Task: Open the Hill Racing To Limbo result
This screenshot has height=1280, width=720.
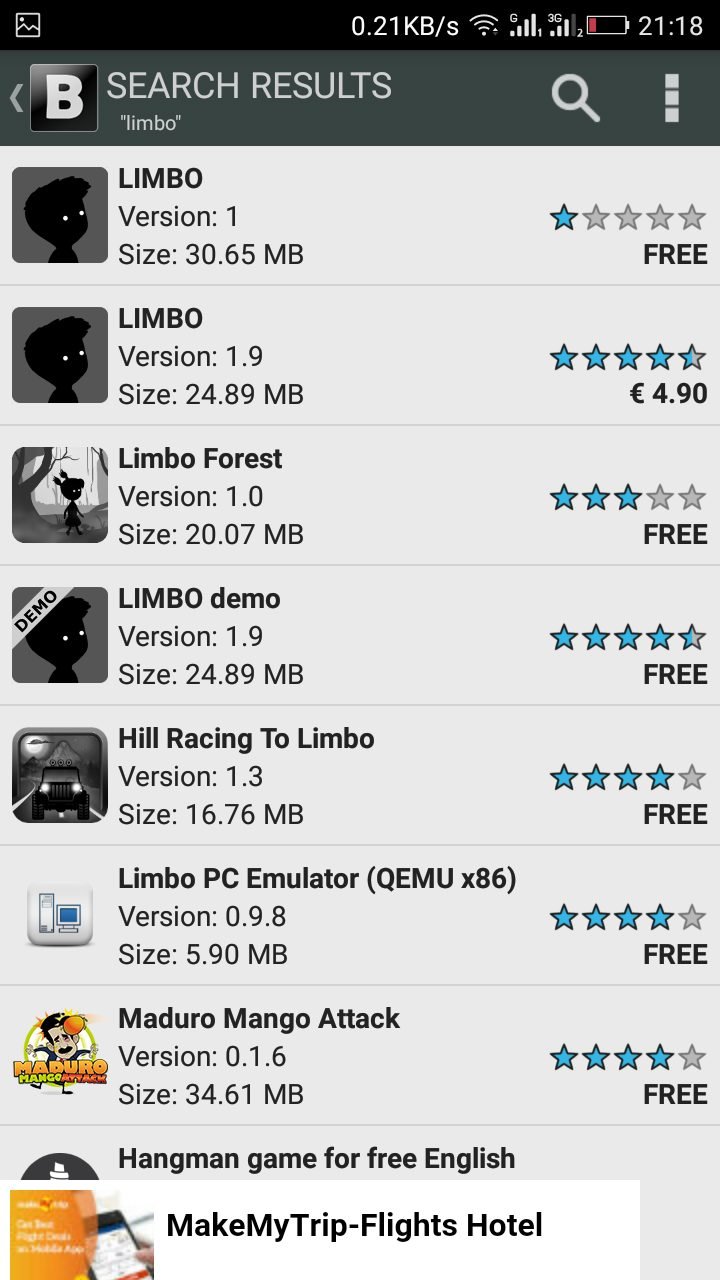Action: click(360, 776)
